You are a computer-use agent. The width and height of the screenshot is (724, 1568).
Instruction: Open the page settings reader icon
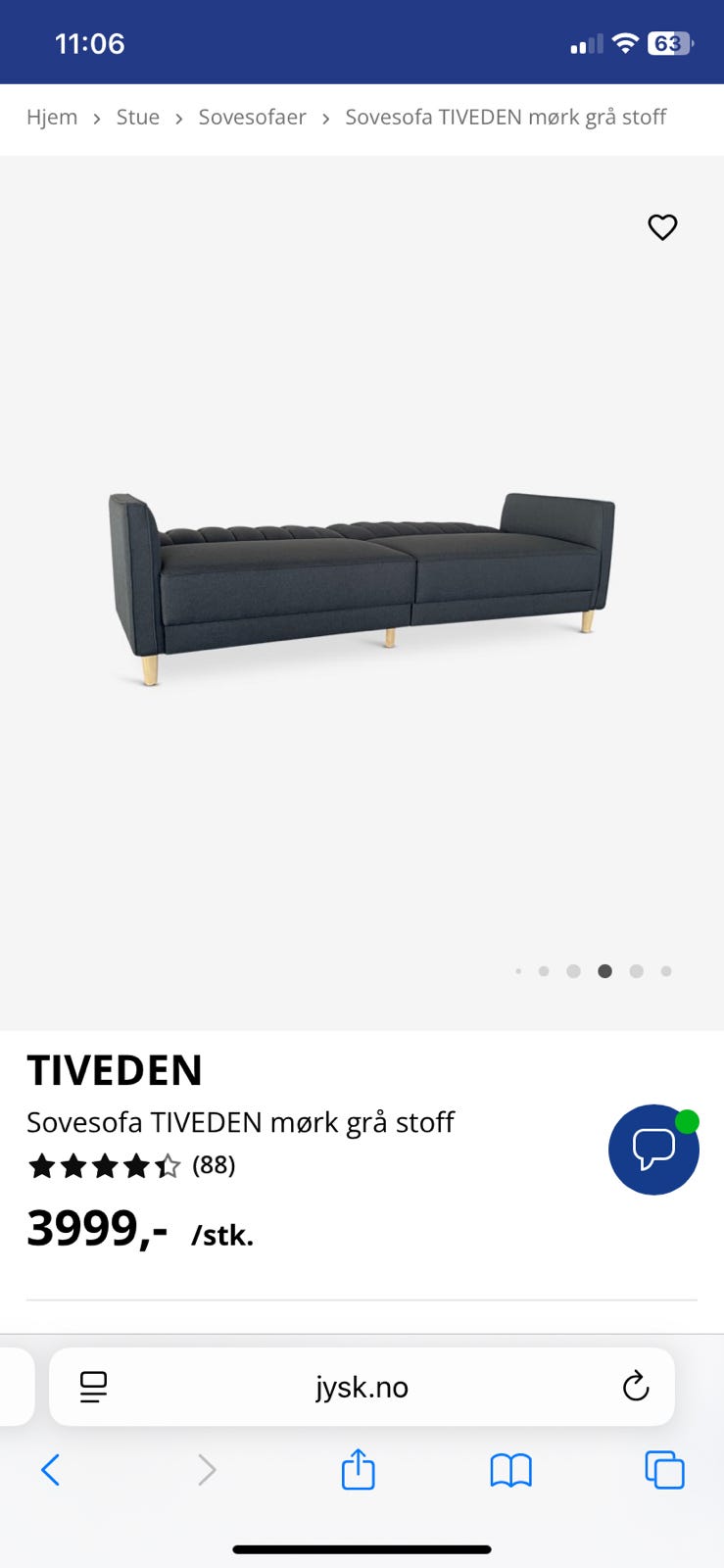pyautogui.click(x=93, y=1387)
